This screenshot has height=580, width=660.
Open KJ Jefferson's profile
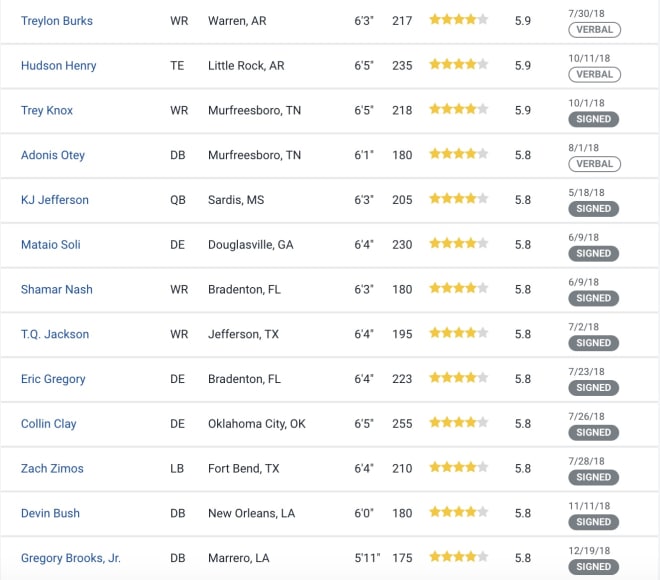(x=54, y=200)
